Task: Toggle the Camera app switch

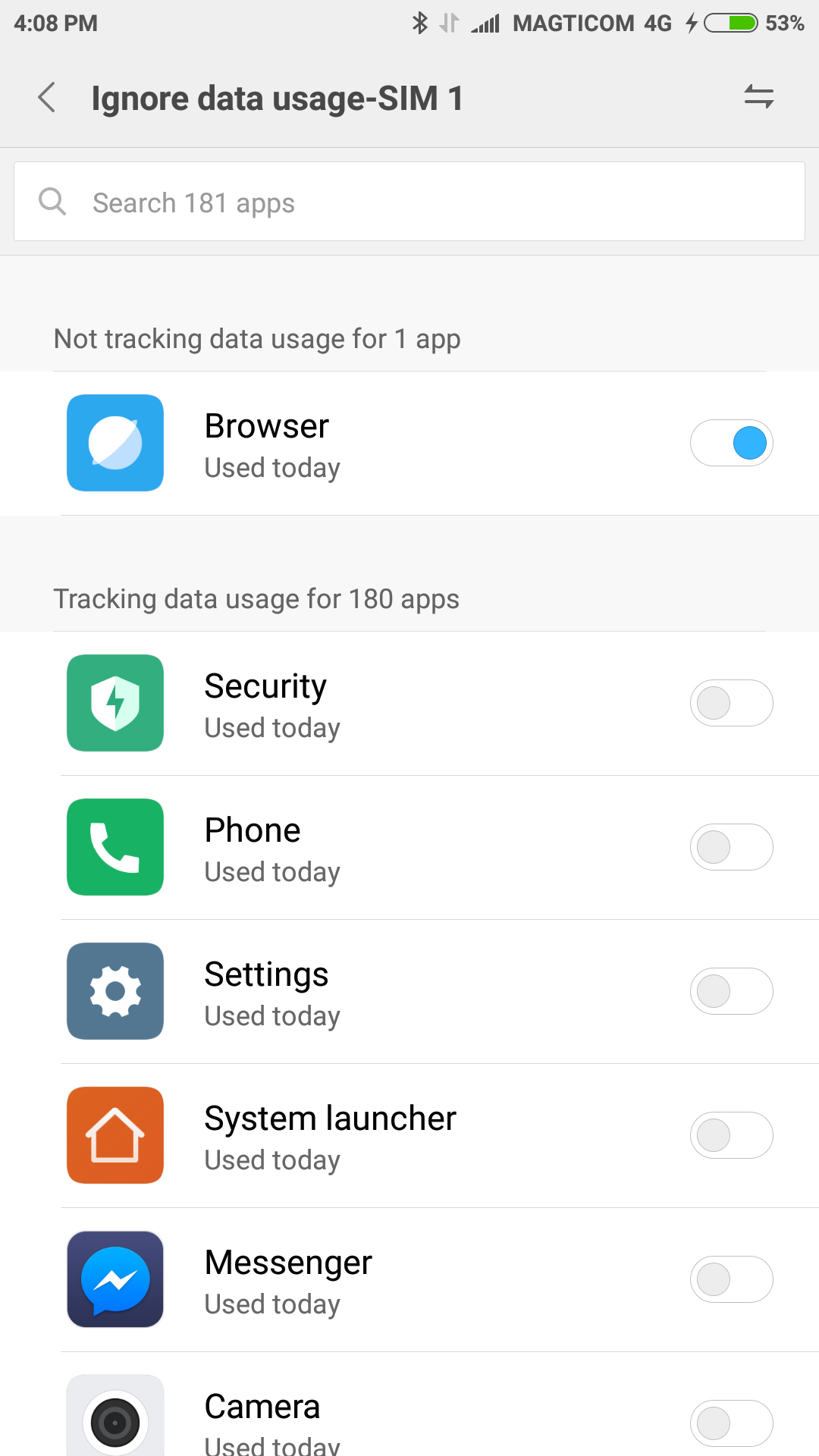Action: point(731,1423)
